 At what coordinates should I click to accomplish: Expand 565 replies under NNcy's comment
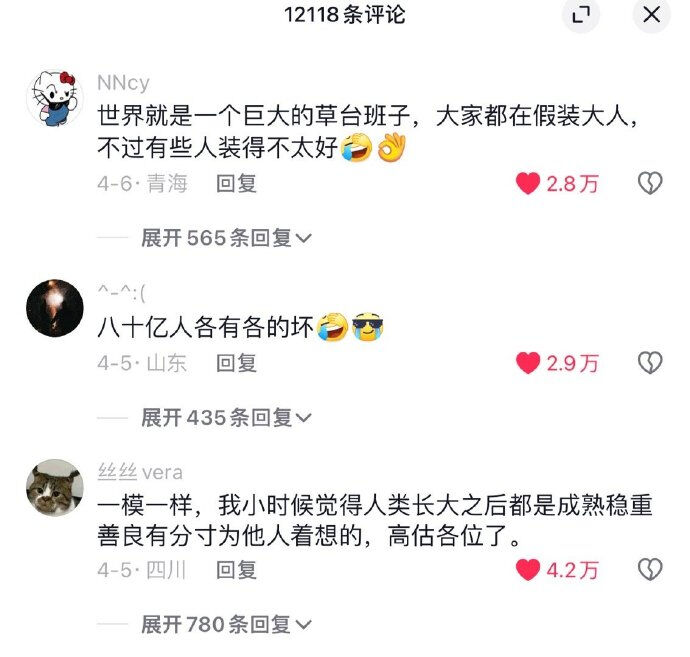[x=226, y=238]
